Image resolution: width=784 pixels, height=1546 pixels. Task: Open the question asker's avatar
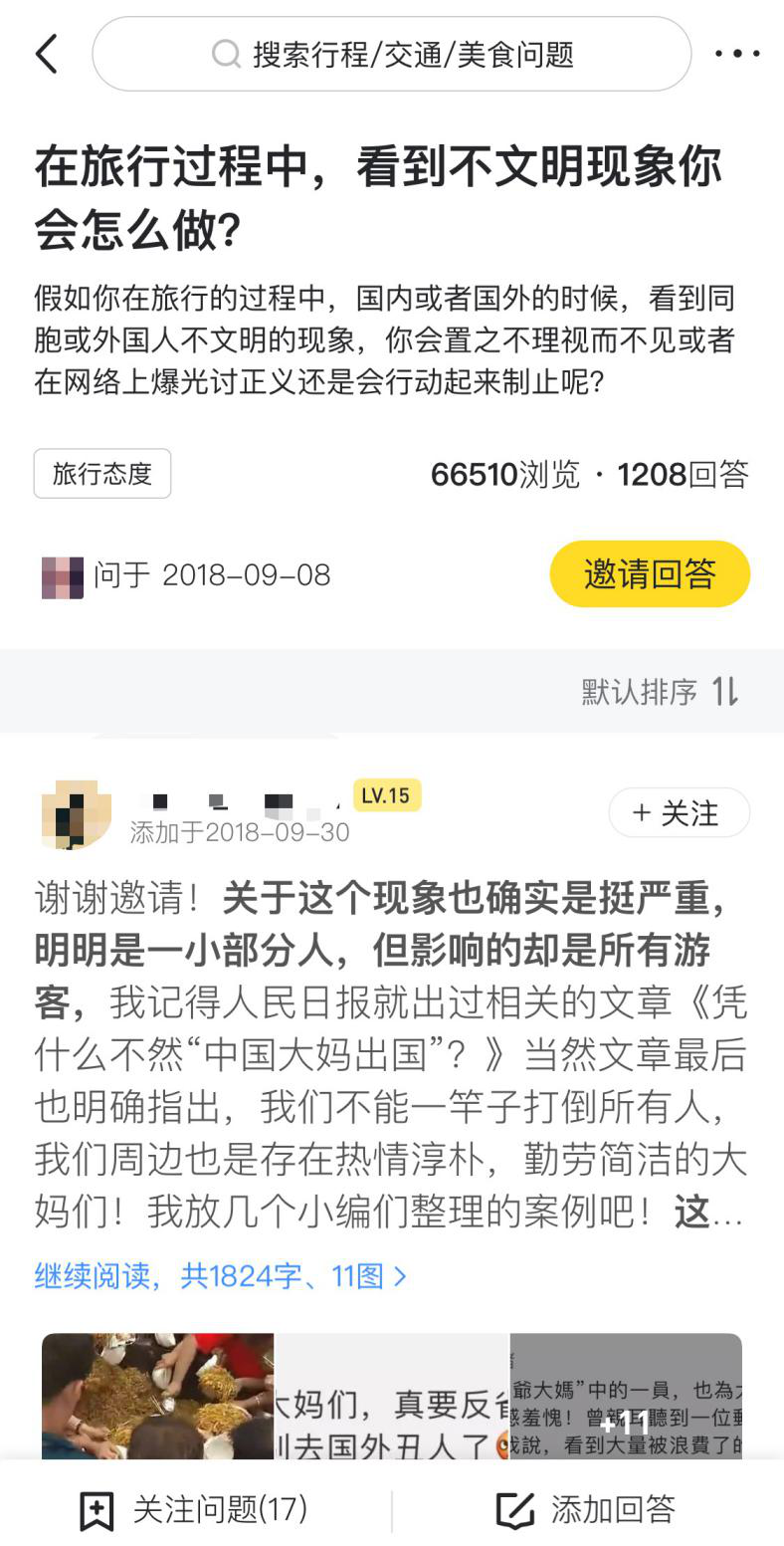pos(62,576)
